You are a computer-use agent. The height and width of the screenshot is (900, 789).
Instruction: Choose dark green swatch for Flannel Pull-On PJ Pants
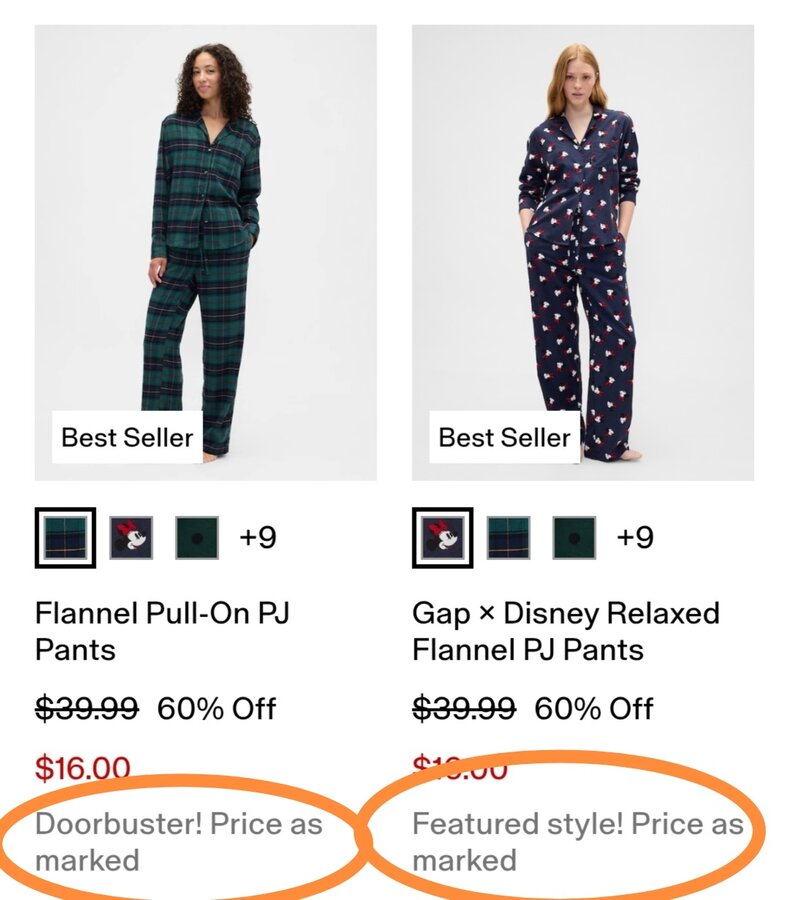coord(197,538)
